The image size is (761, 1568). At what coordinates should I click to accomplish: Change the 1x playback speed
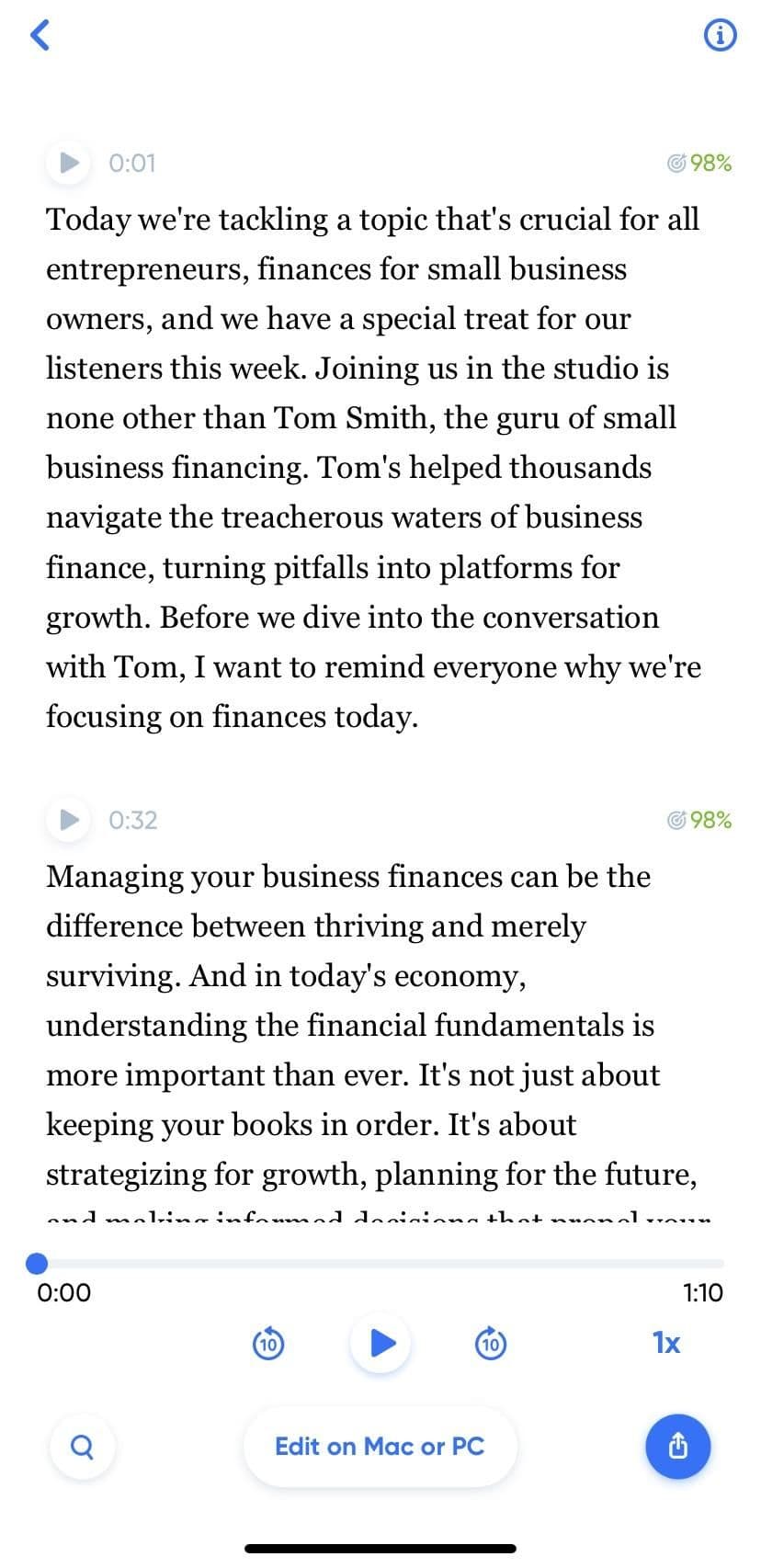666,1344
